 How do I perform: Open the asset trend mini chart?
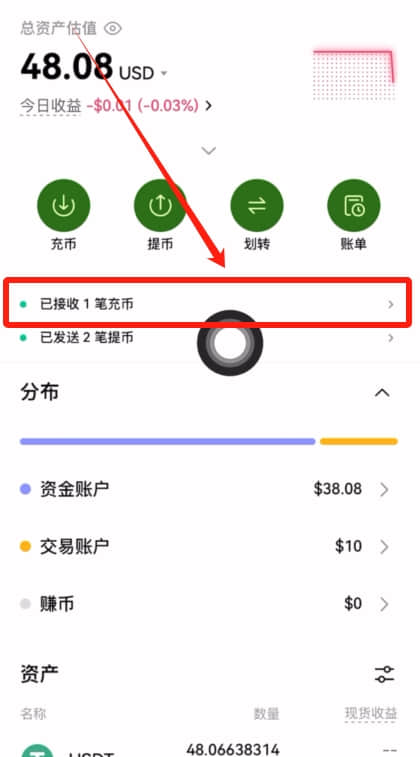point(354,75)
